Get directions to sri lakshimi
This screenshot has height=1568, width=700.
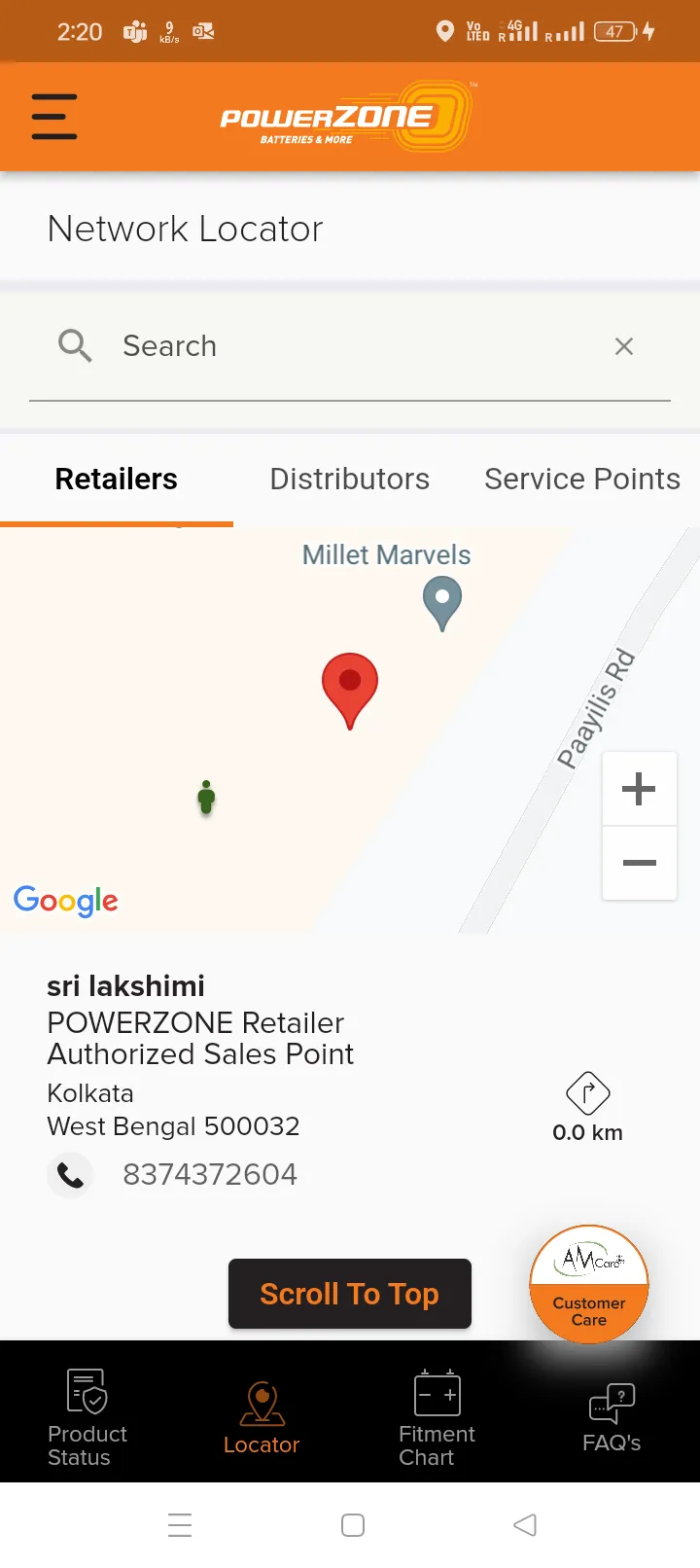(x=587, y=1094)
